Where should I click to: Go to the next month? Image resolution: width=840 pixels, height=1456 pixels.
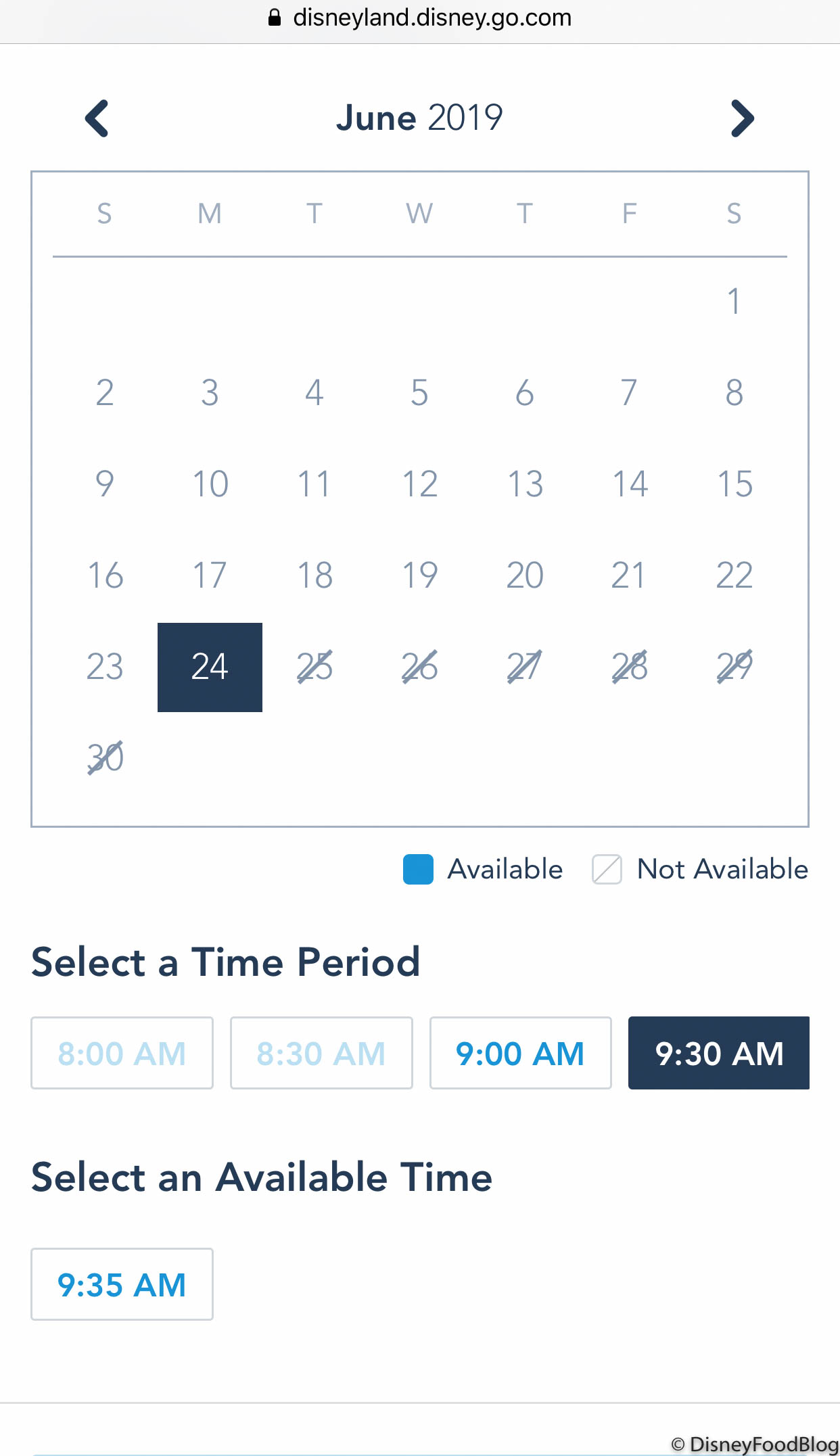point(742,118)
